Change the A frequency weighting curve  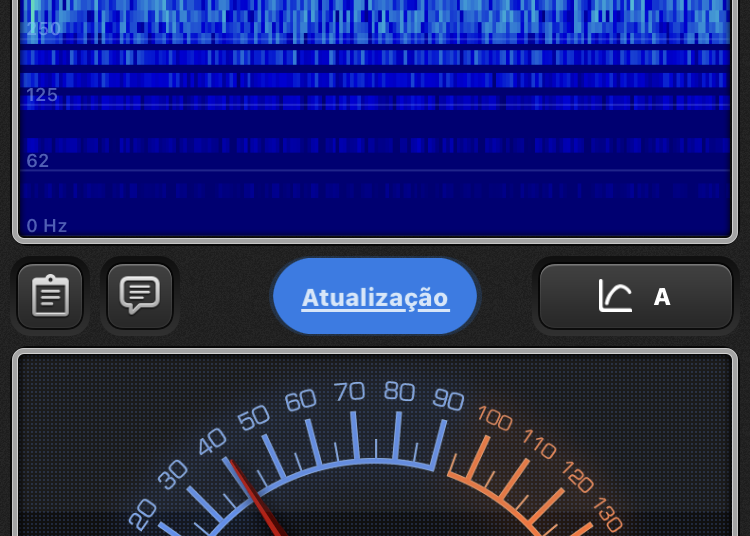pos(636,297)
